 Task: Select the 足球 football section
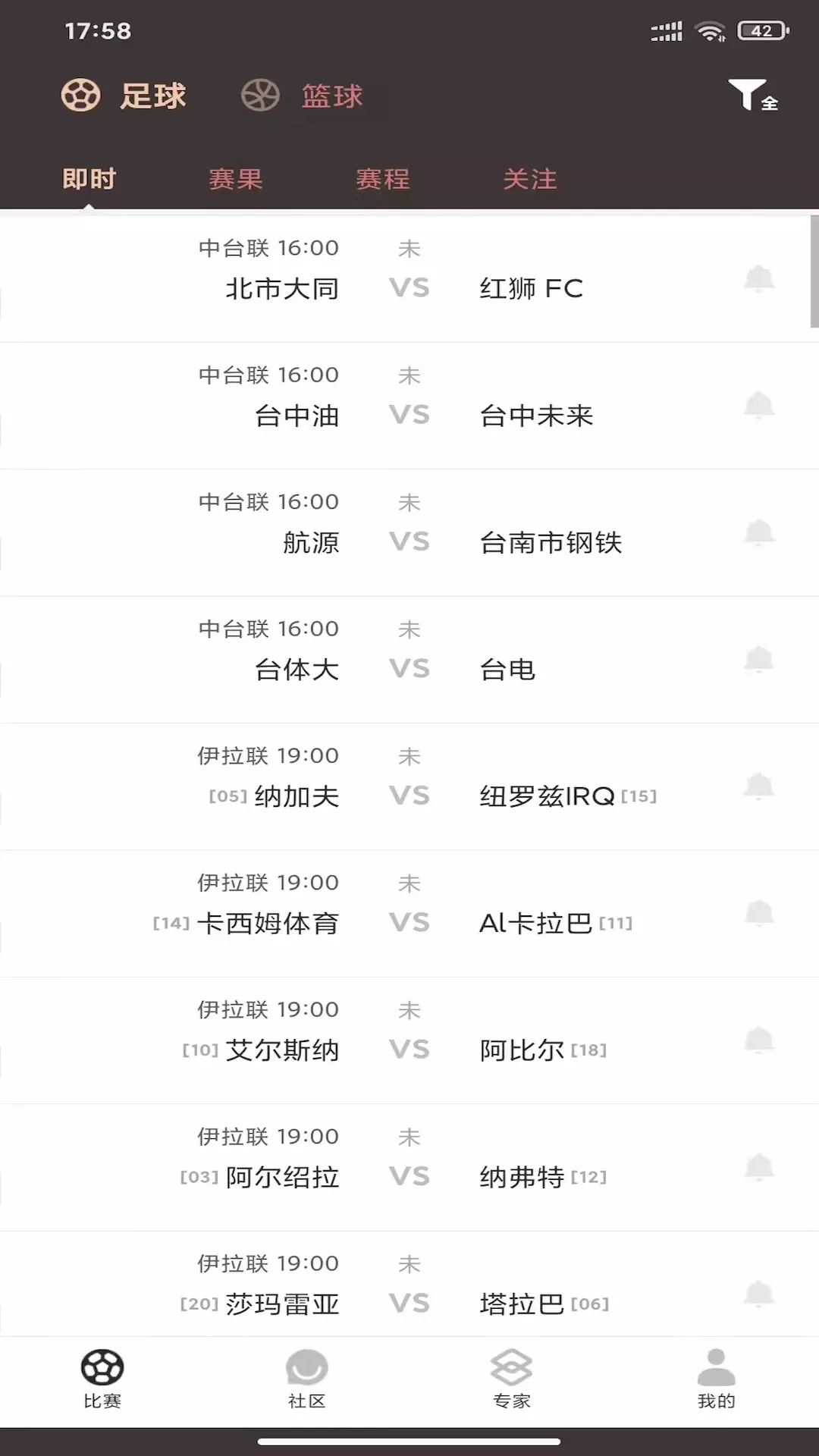124,96
